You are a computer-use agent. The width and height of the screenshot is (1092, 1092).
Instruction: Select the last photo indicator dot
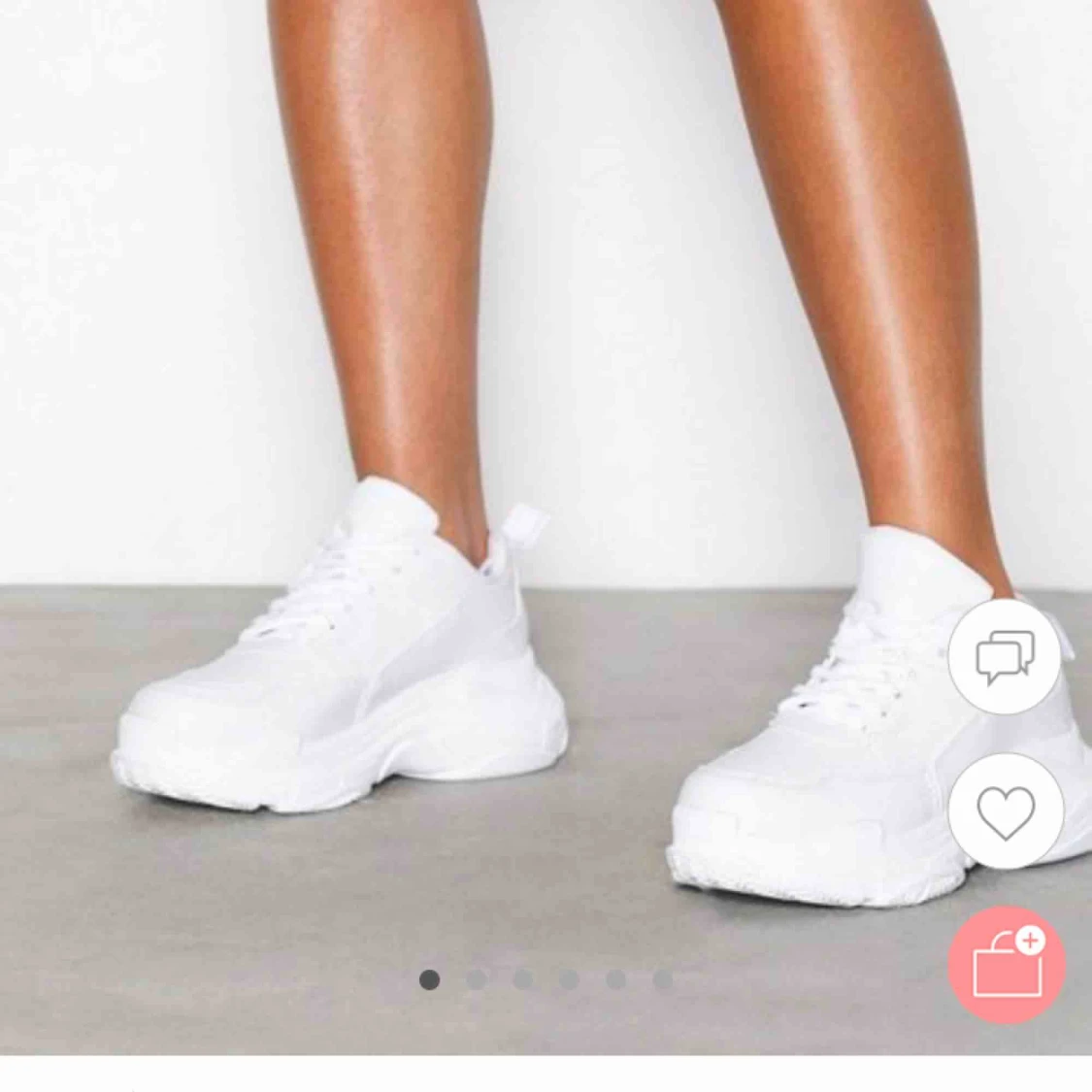(663, 979)
